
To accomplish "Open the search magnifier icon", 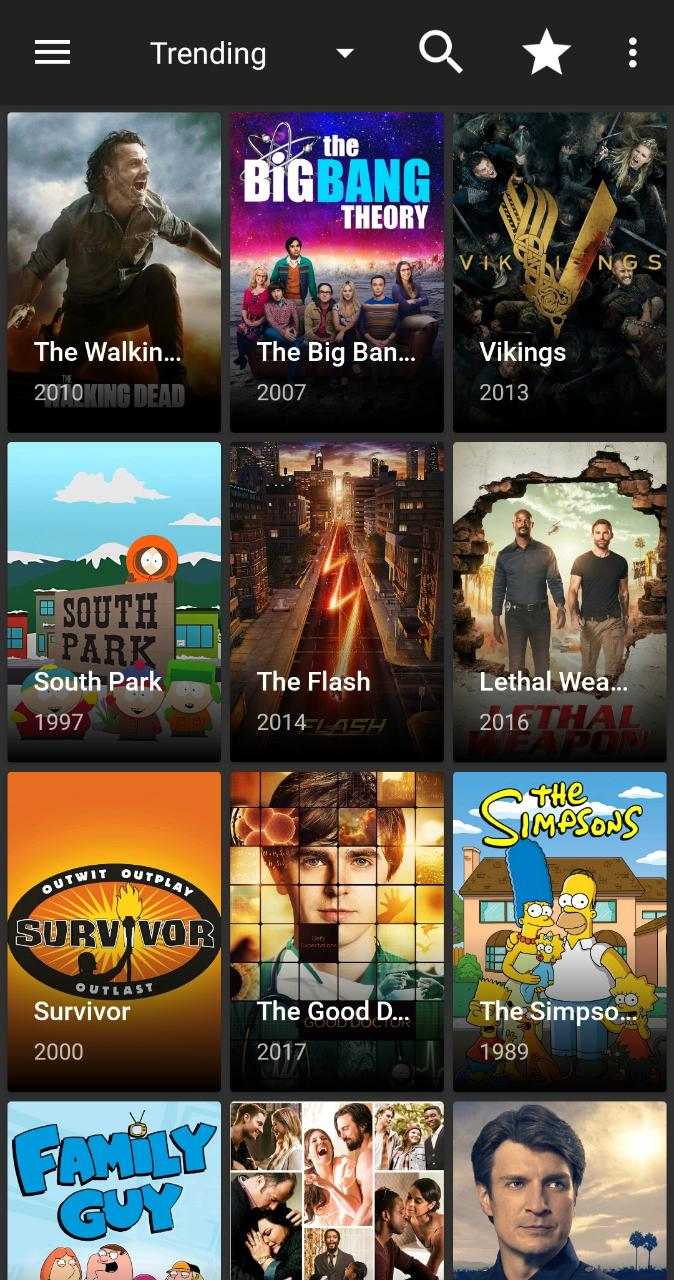I will click(440, 52).
